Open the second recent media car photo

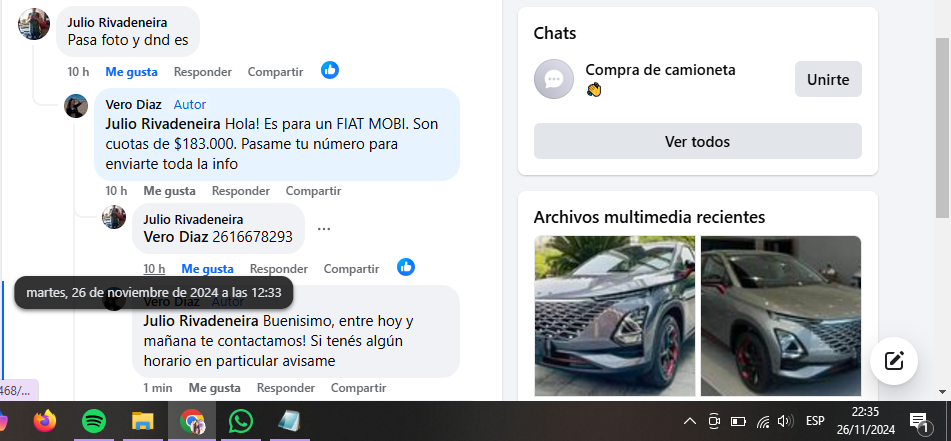780,315
